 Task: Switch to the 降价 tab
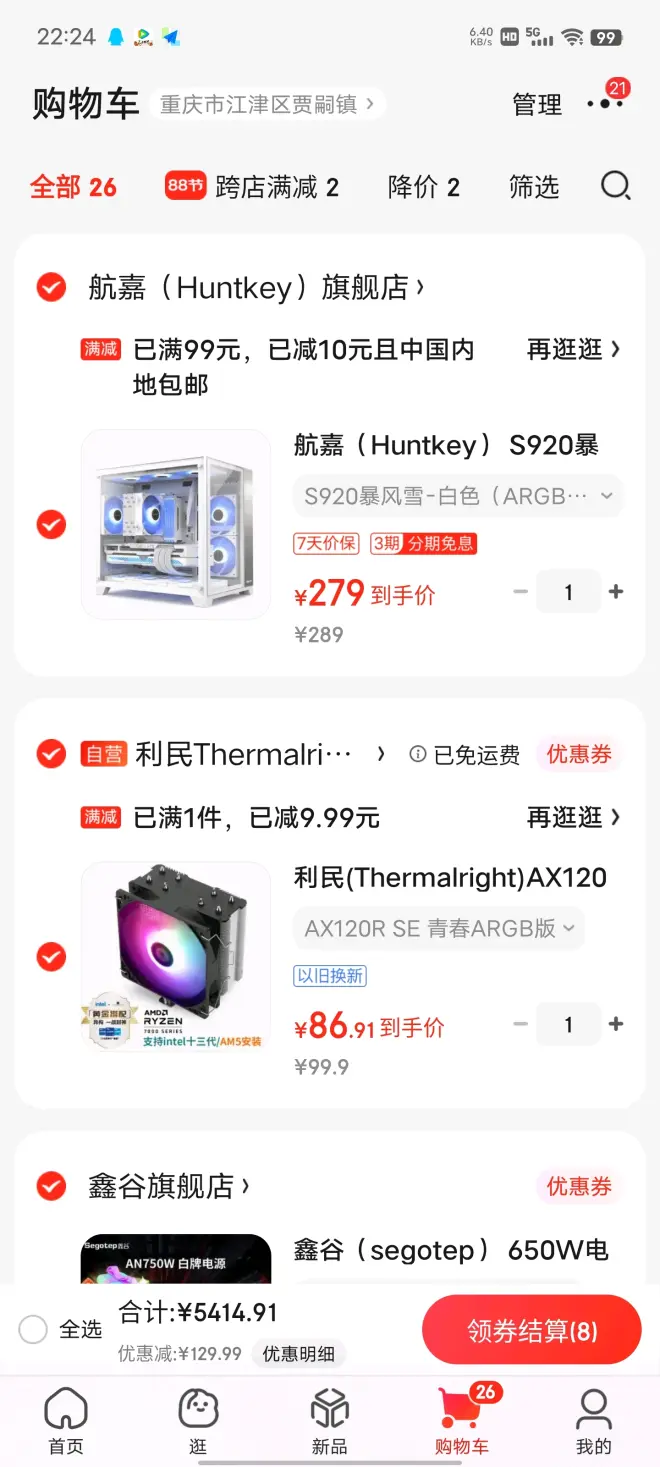(x=423, y=187)
